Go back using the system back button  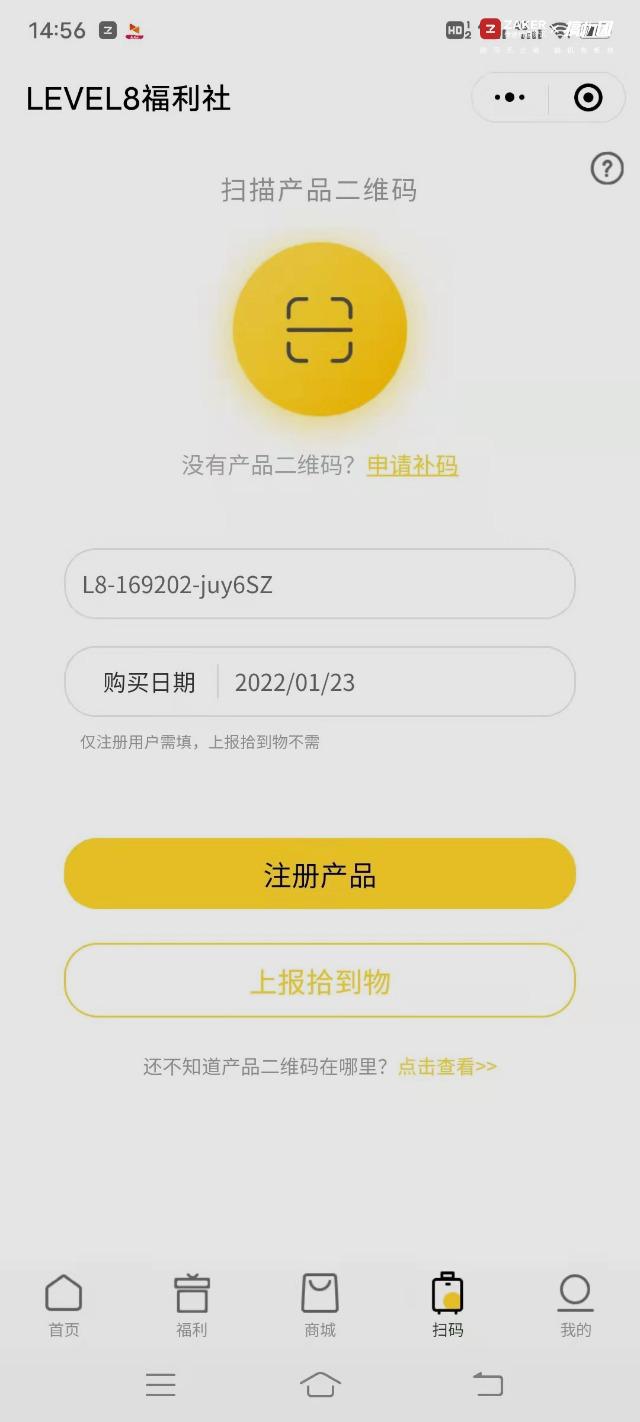487,1384
